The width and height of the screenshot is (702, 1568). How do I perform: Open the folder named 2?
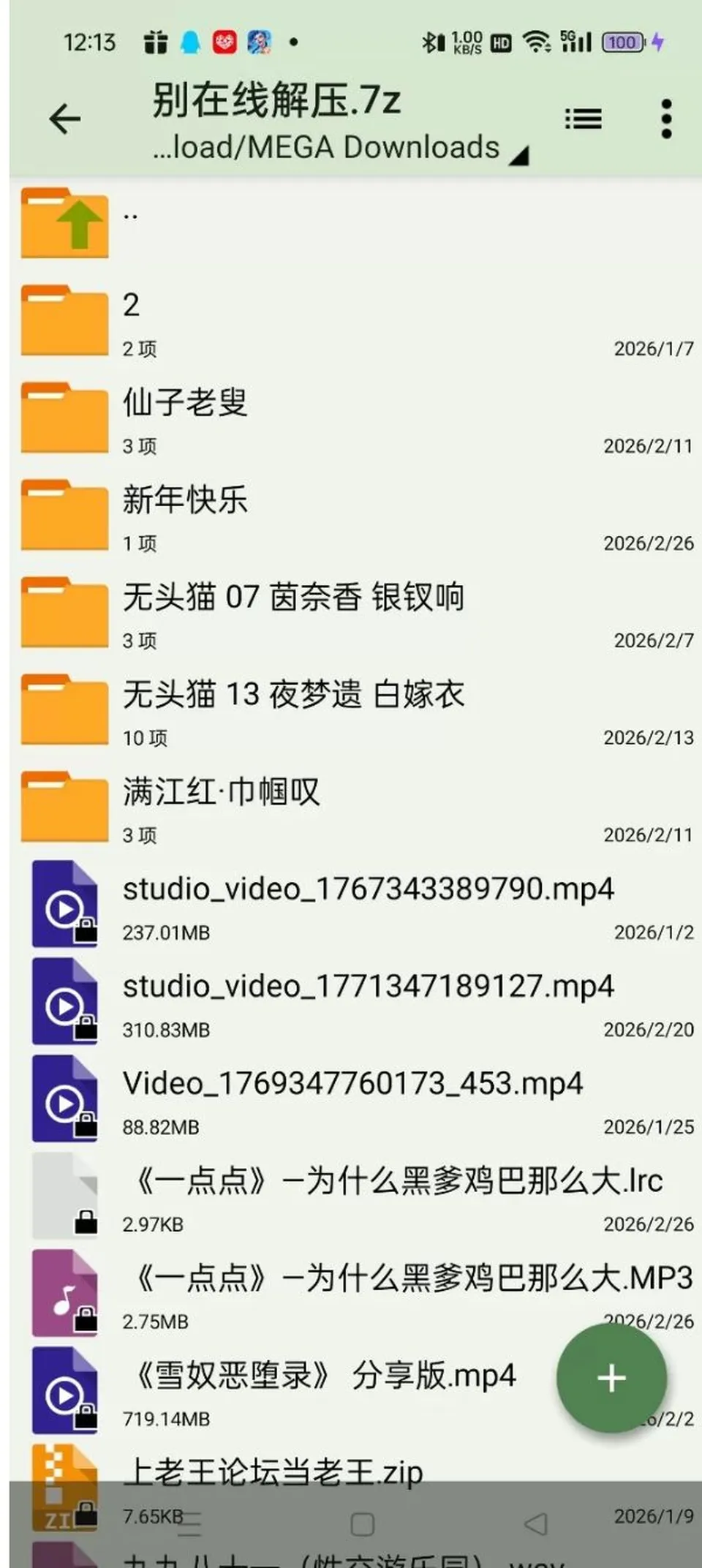pyautogui.click(x=356, y=320)
